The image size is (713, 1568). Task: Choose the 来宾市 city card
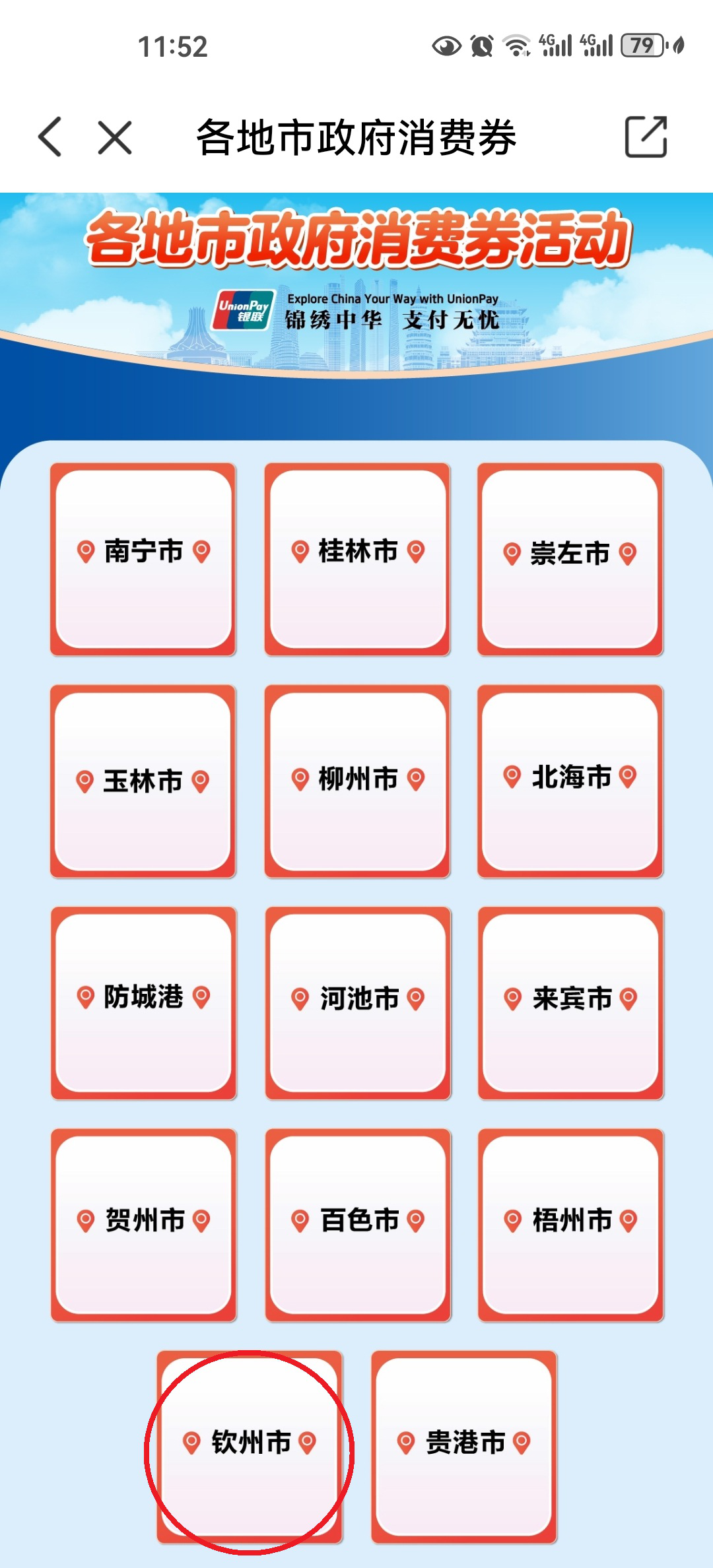click(570, 1002)
